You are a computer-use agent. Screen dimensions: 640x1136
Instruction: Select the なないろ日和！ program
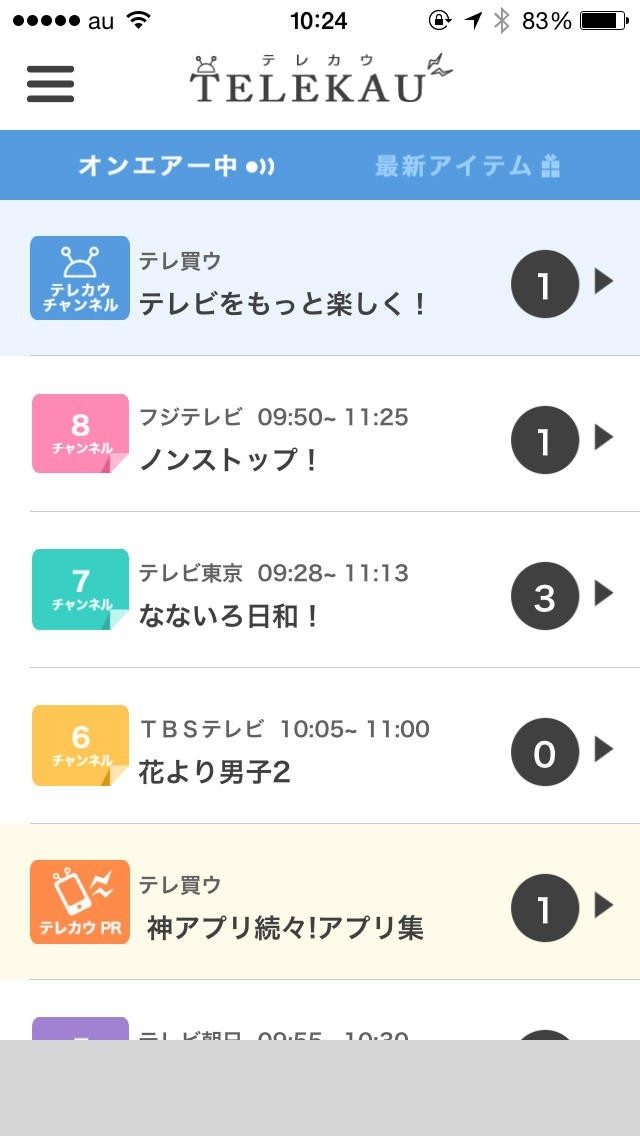click(320, 592)
